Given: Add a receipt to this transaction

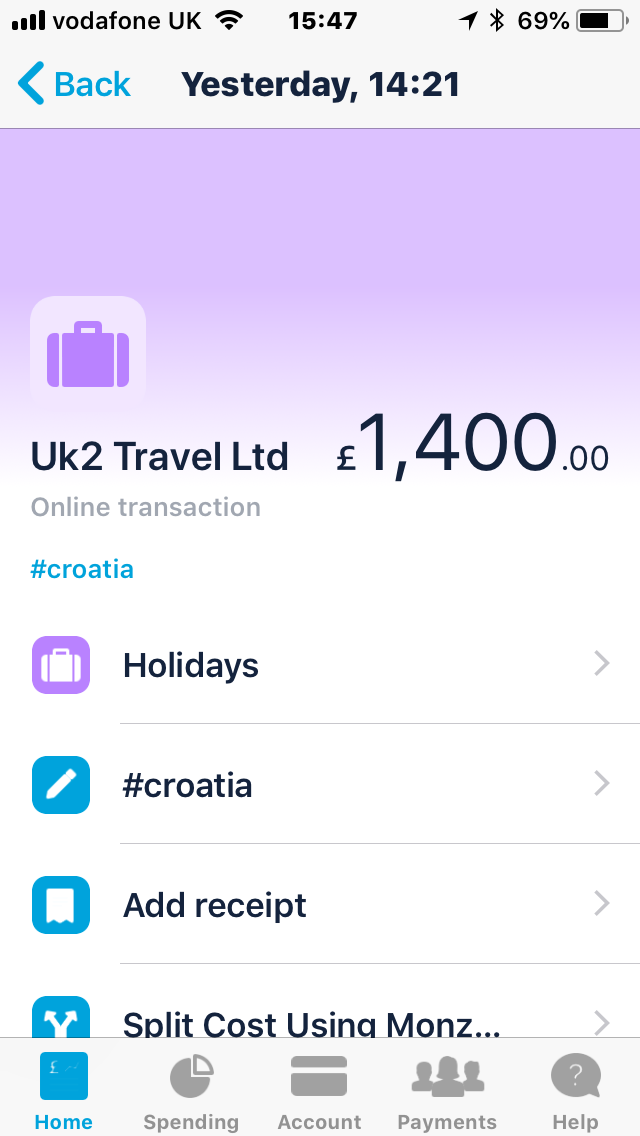Looking at the screenshot, I should click(x=320, y=905).
